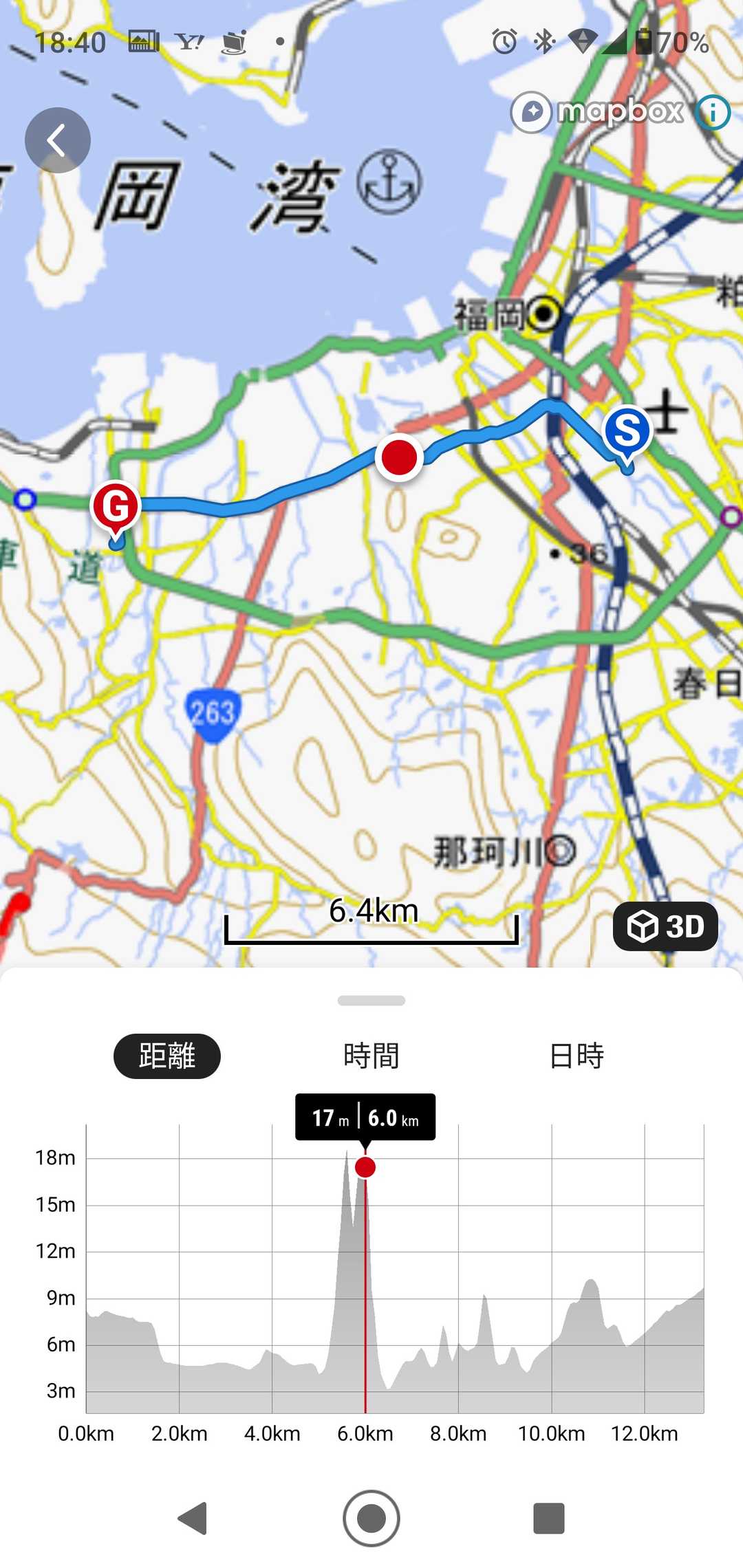Switch to the 日時 tab

(x=577, y=1056)
